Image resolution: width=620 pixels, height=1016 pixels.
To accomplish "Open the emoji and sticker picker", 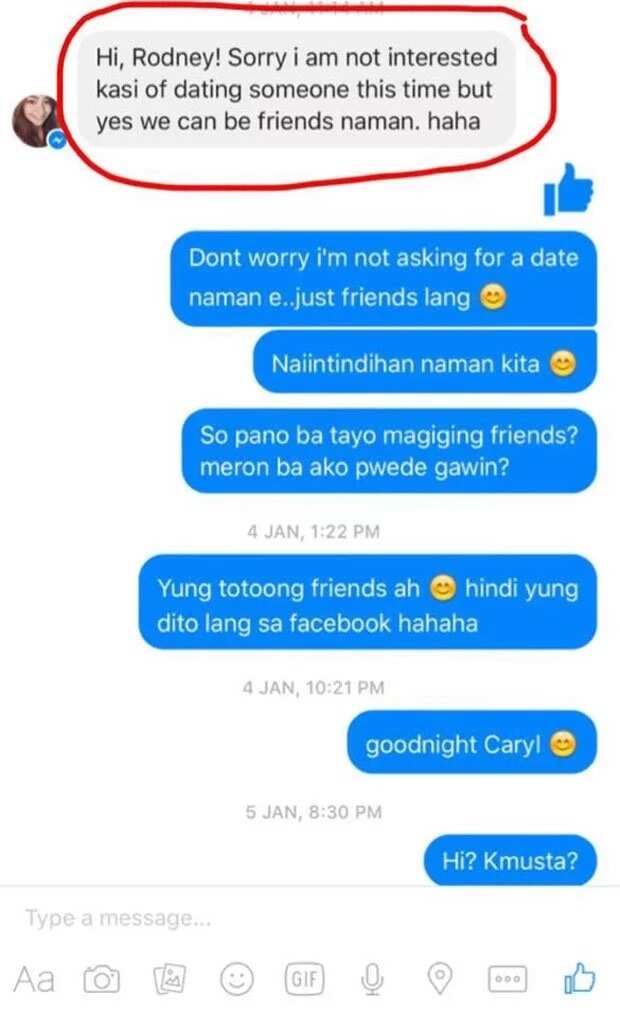I will tap(237, 978).
